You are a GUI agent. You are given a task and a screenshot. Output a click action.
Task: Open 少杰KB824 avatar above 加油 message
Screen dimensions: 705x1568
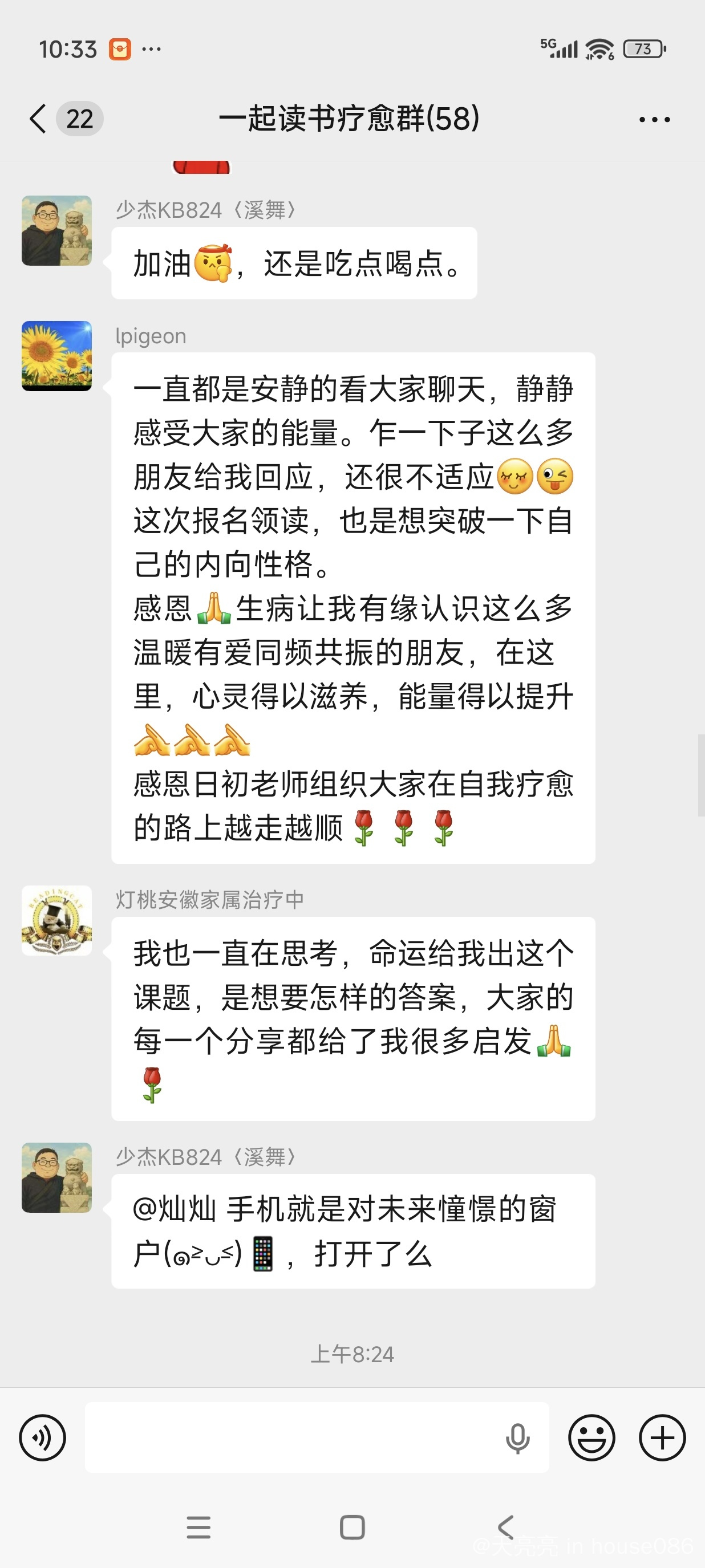56,230
